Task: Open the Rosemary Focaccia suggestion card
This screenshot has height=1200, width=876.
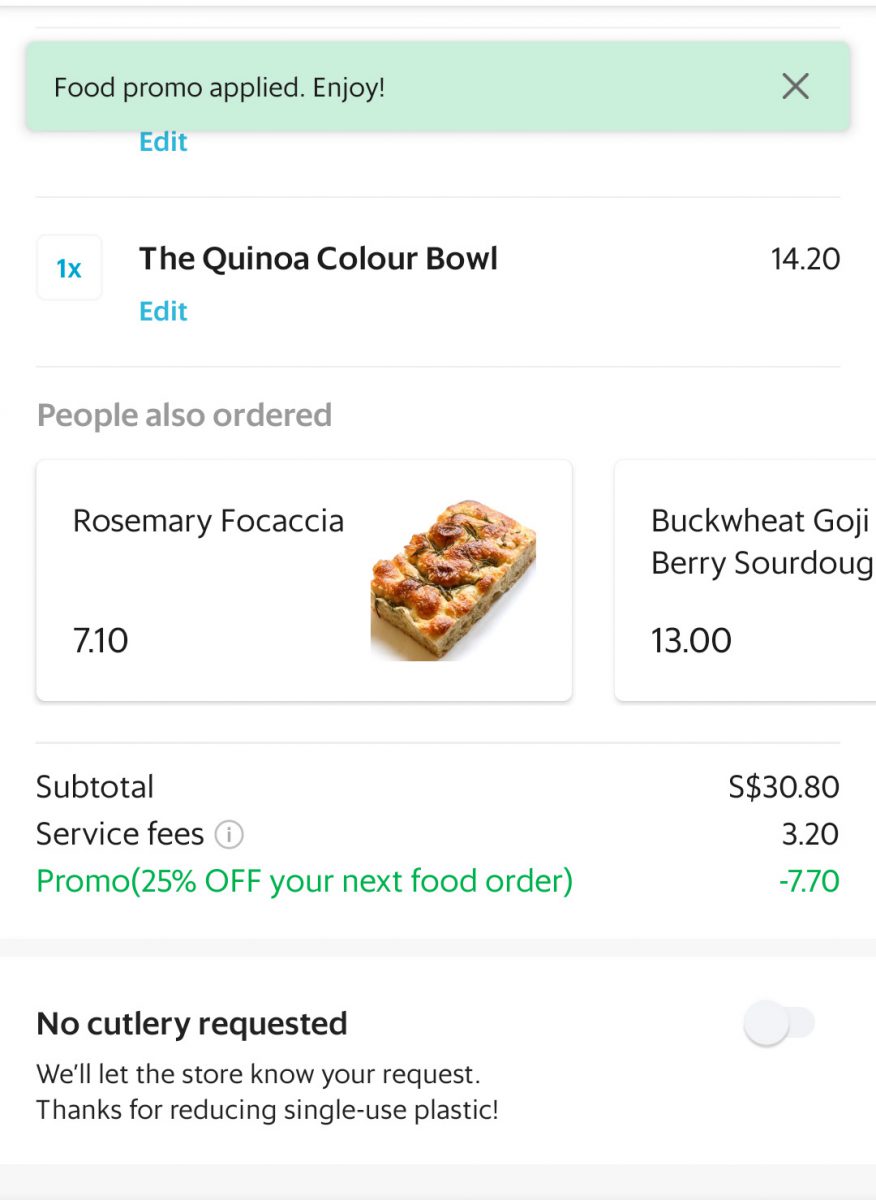Action: [303, 578]
